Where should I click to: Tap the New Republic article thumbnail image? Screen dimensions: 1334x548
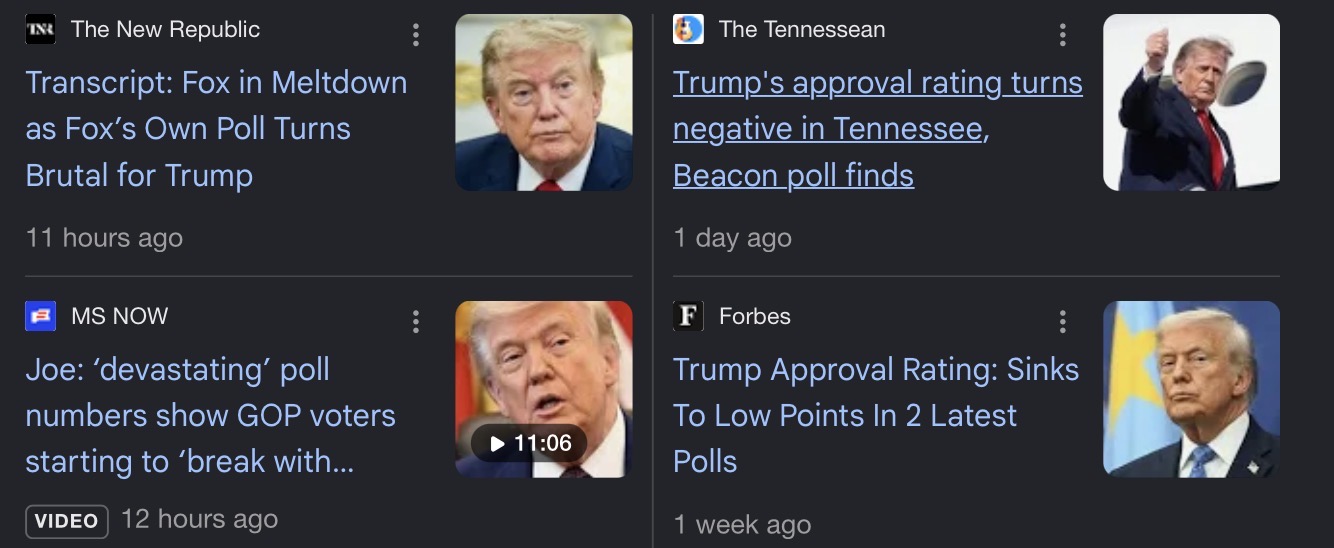tap(544, 102)
